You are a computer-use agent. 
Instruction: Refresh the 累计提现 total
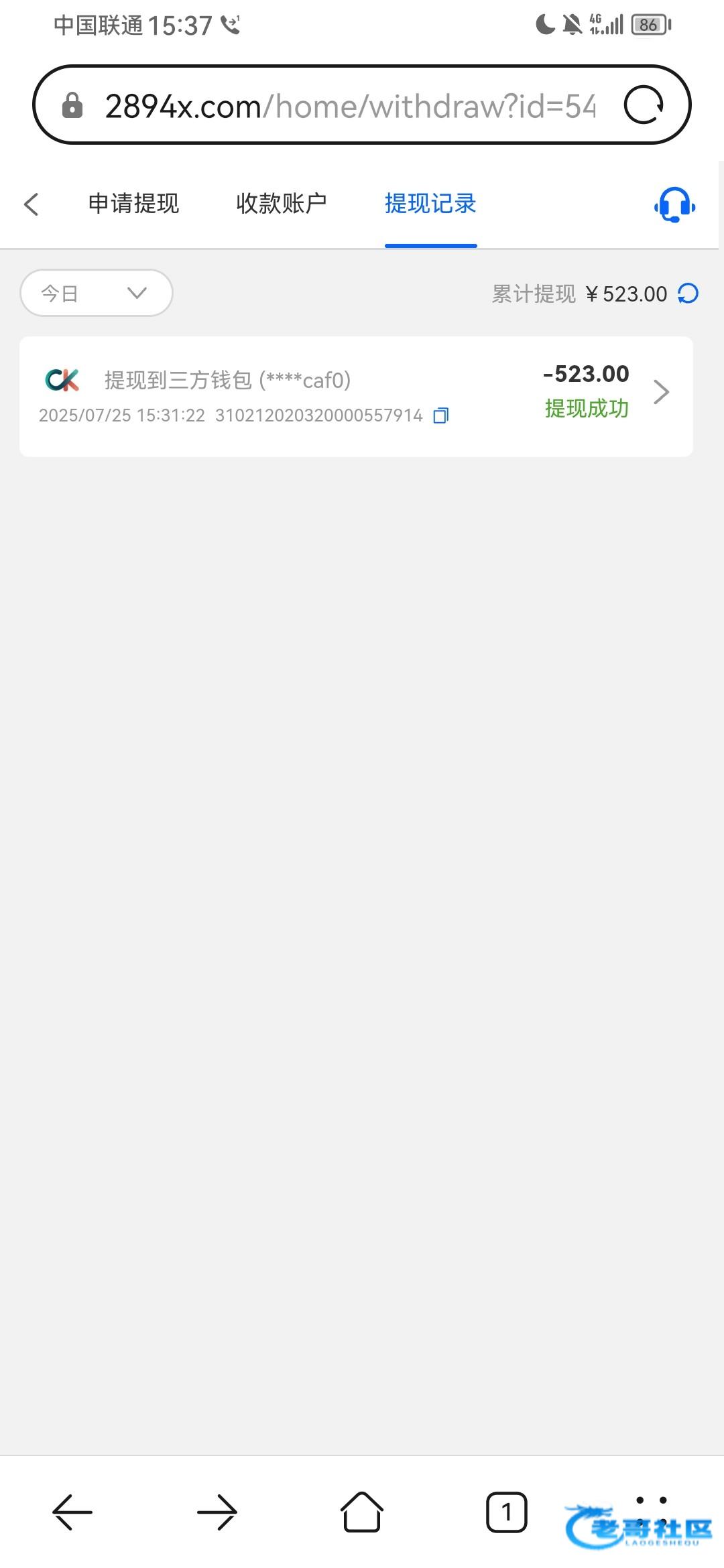coord(688,293)
